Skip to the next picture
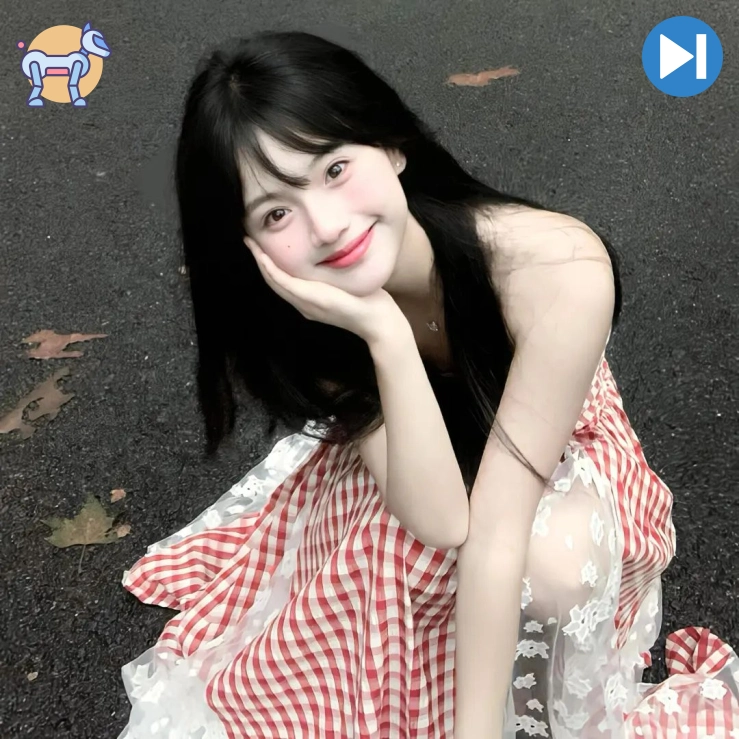739x739 pixels. pyautogui.click(x=682, y=56)
